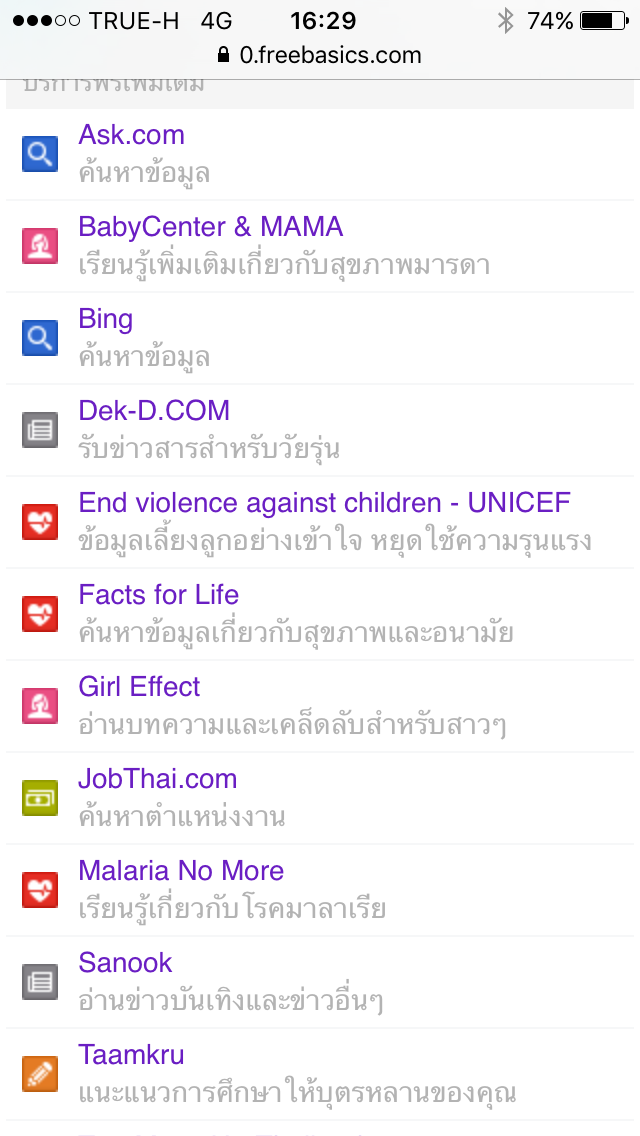The height and width of the screenshot is (1136, 640).
Task: Open the Girl Effect service
Action: [x=320, y=706]
